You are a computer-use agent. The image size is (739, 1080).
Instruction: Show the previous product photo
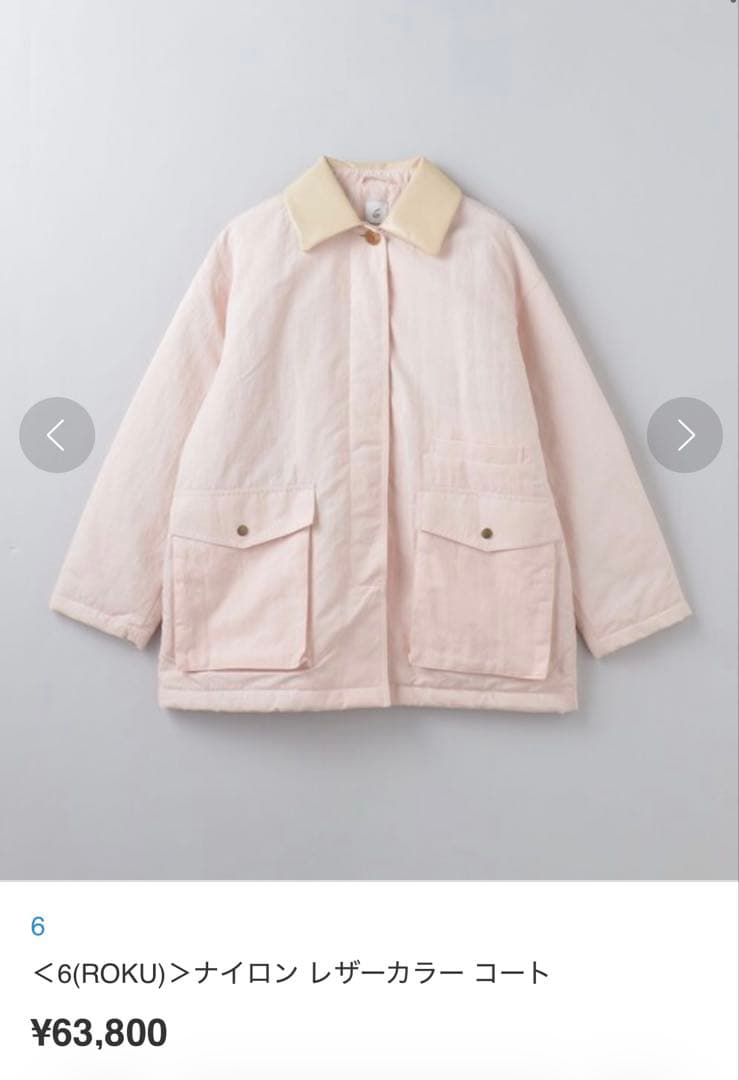click(57, 435)
